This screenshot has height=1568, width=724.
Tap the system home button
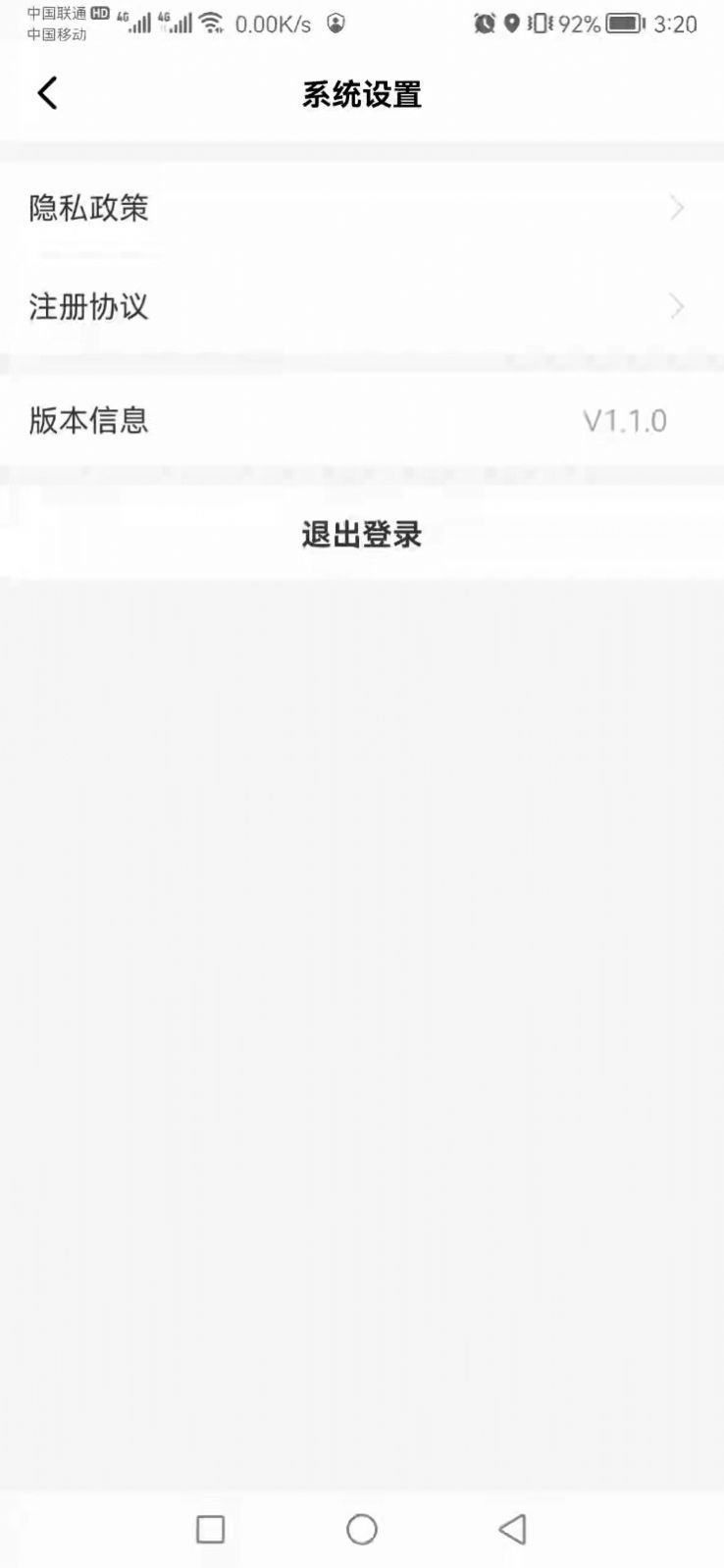click(362, 1529)
